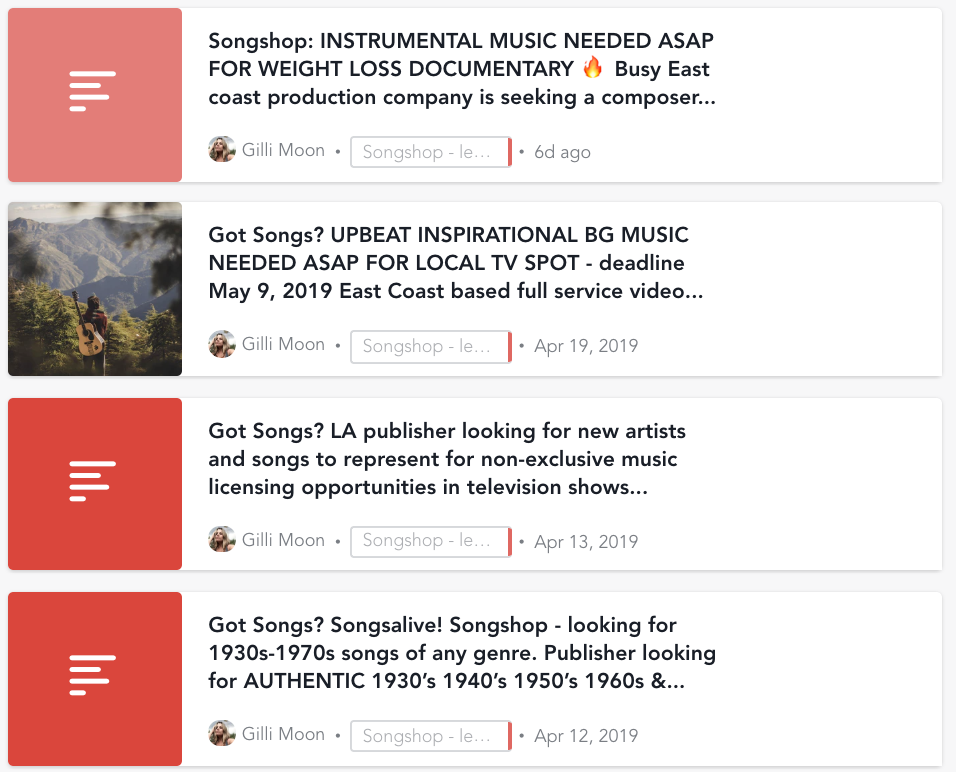Tap the Songshop tag on the 6d ago post
The image size is (956, 772).
[429, 152]
